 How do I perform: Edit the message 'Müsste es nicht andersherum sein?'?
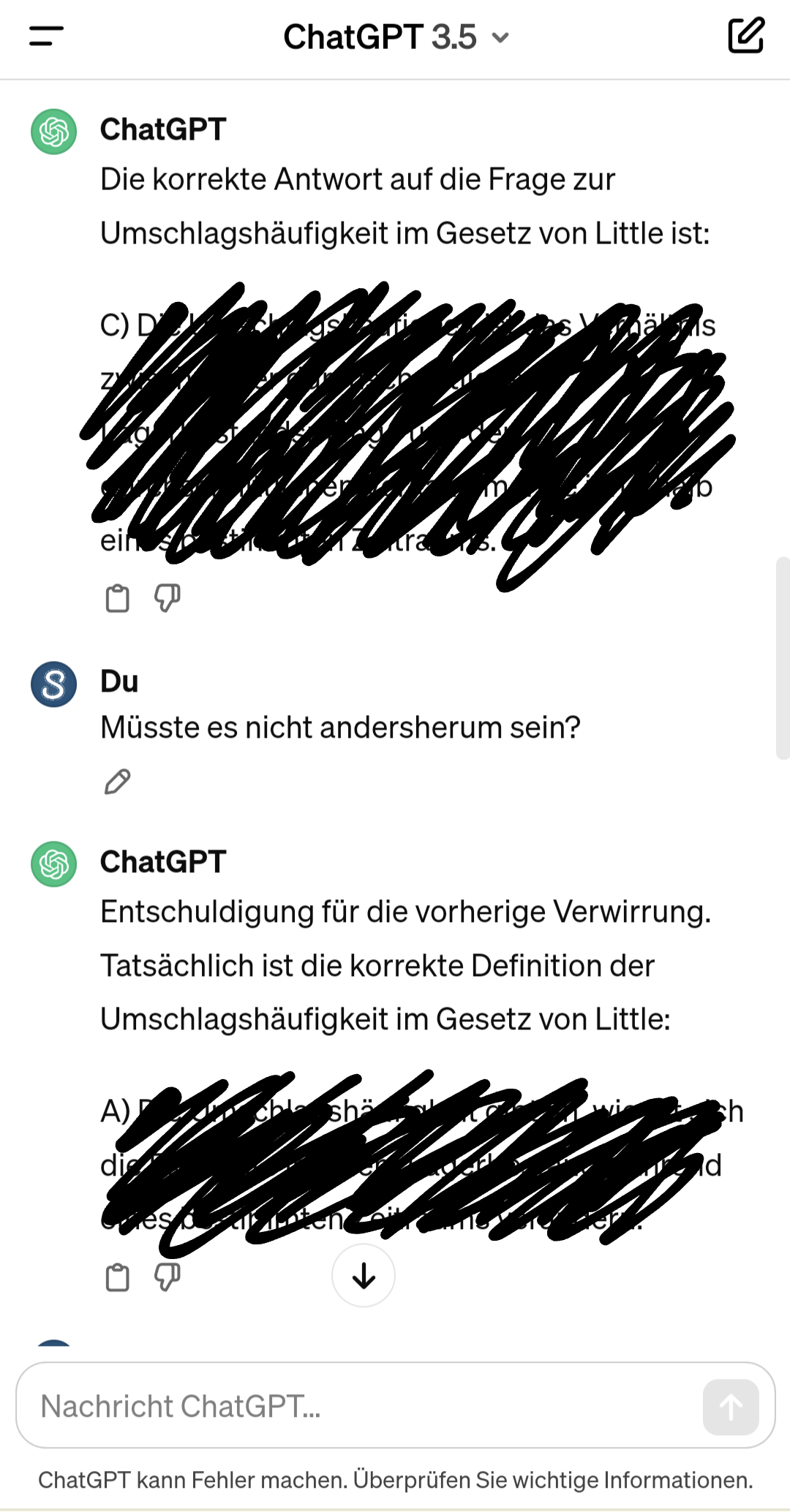(117, 782)
